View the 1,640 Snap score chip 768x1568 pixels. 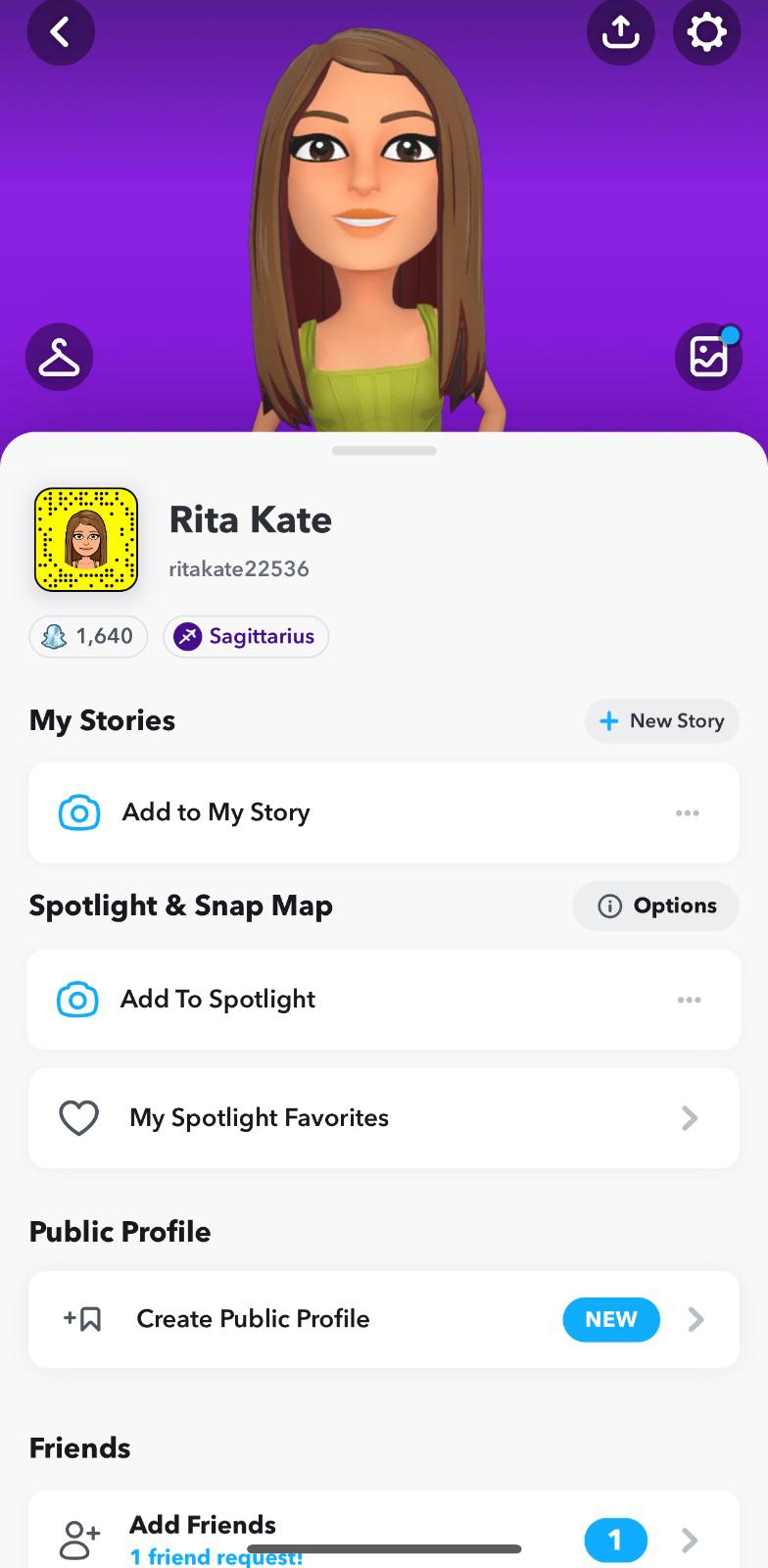pos(88,636)
